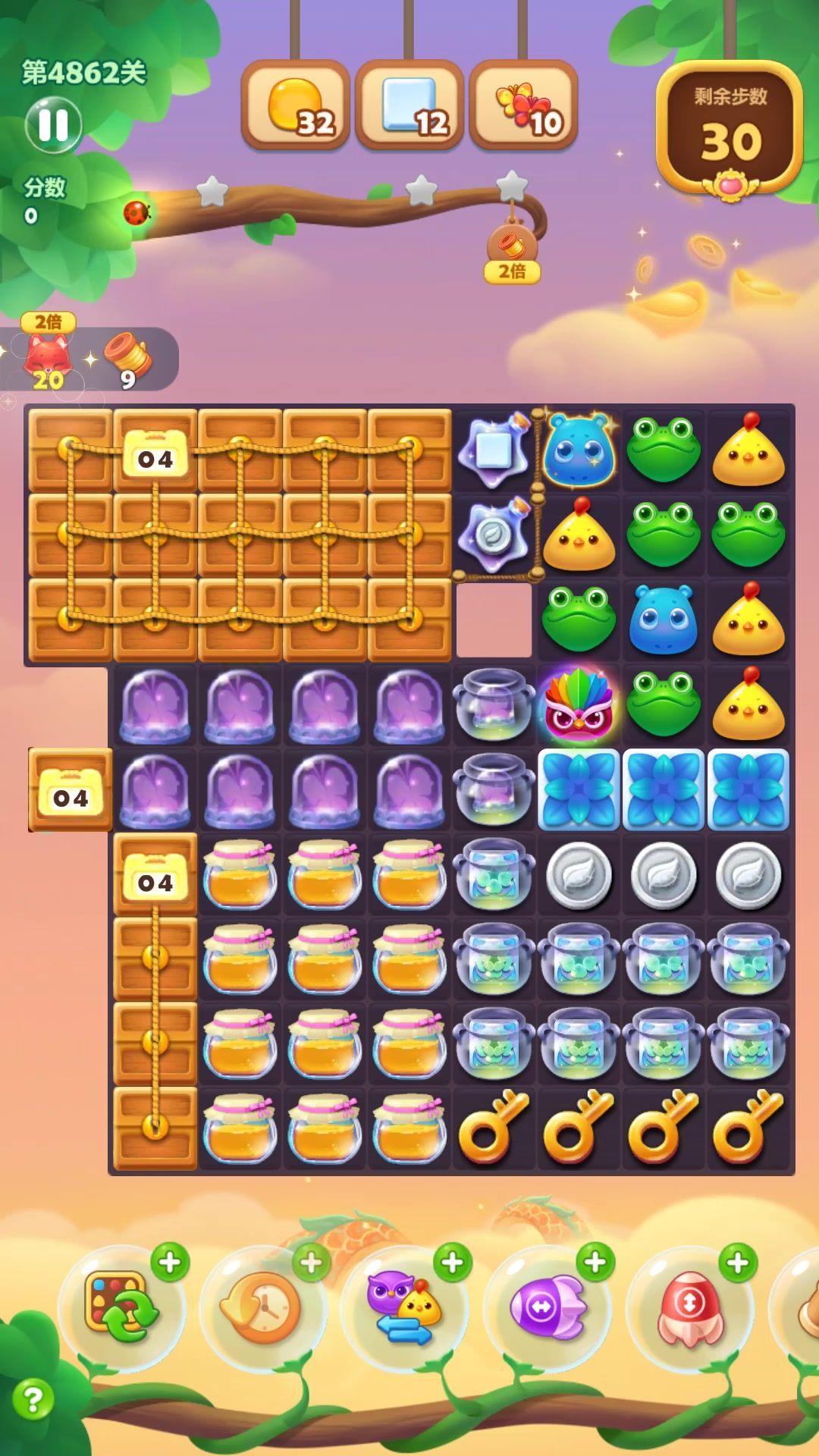
Task: Activate the purple horizontal rocket booster
Action: click(x=547, y=1307)
